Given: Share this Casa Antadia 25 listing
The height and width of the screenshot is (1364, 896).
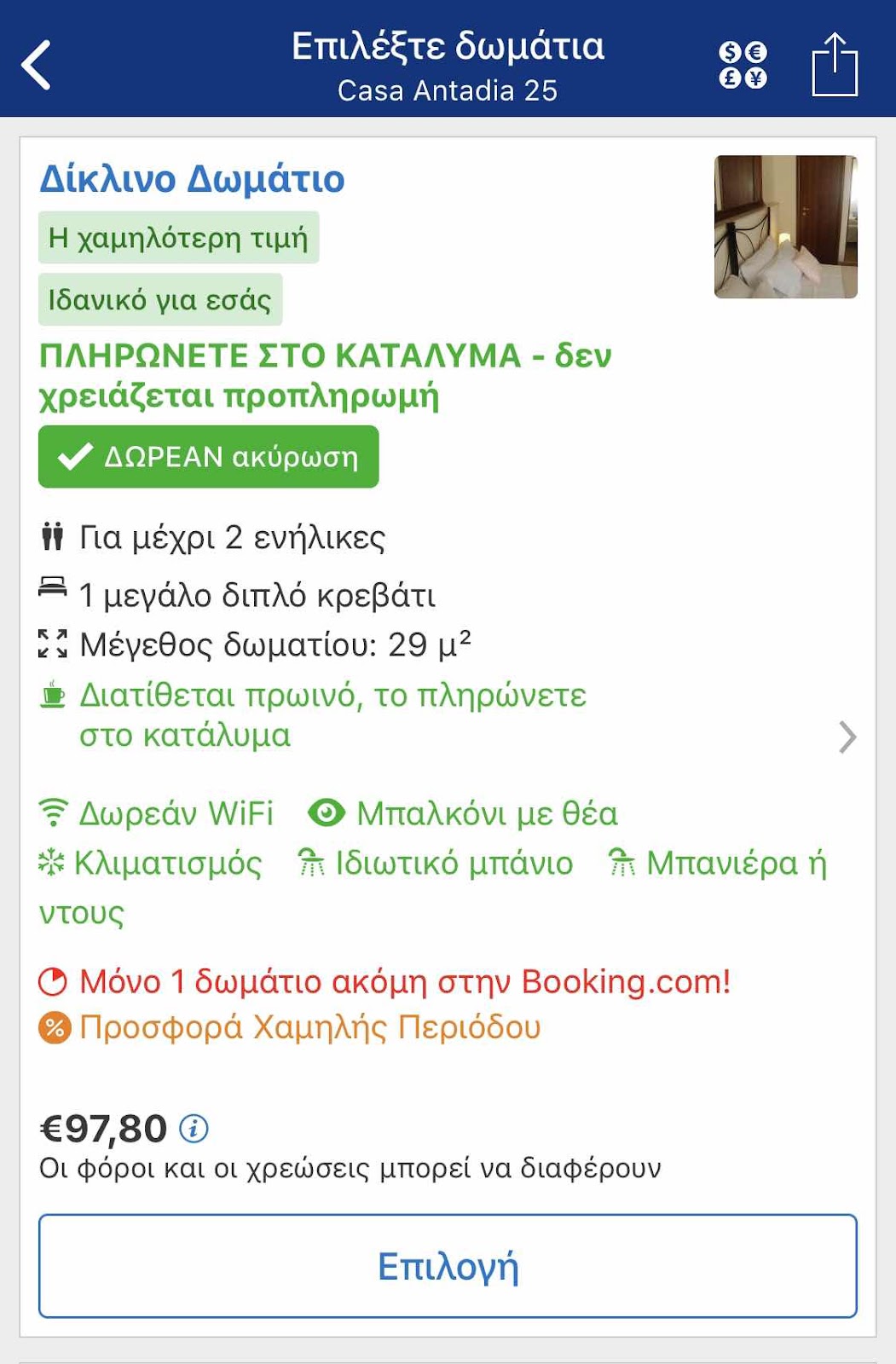Looking at the screenshot, I should click(x=834, y=65).
